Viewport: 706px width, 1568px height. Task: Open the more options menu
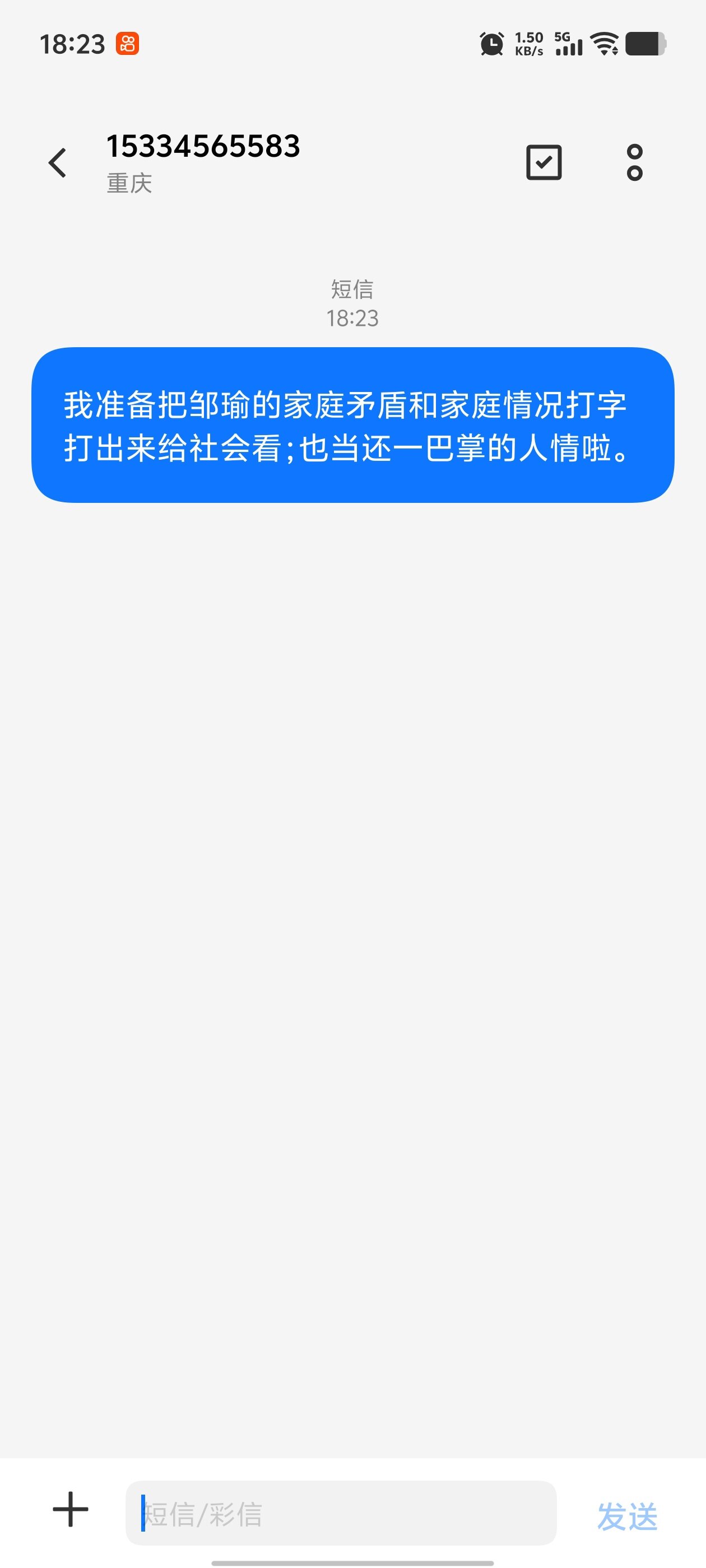pyautogui.click(x=634, y=162)
